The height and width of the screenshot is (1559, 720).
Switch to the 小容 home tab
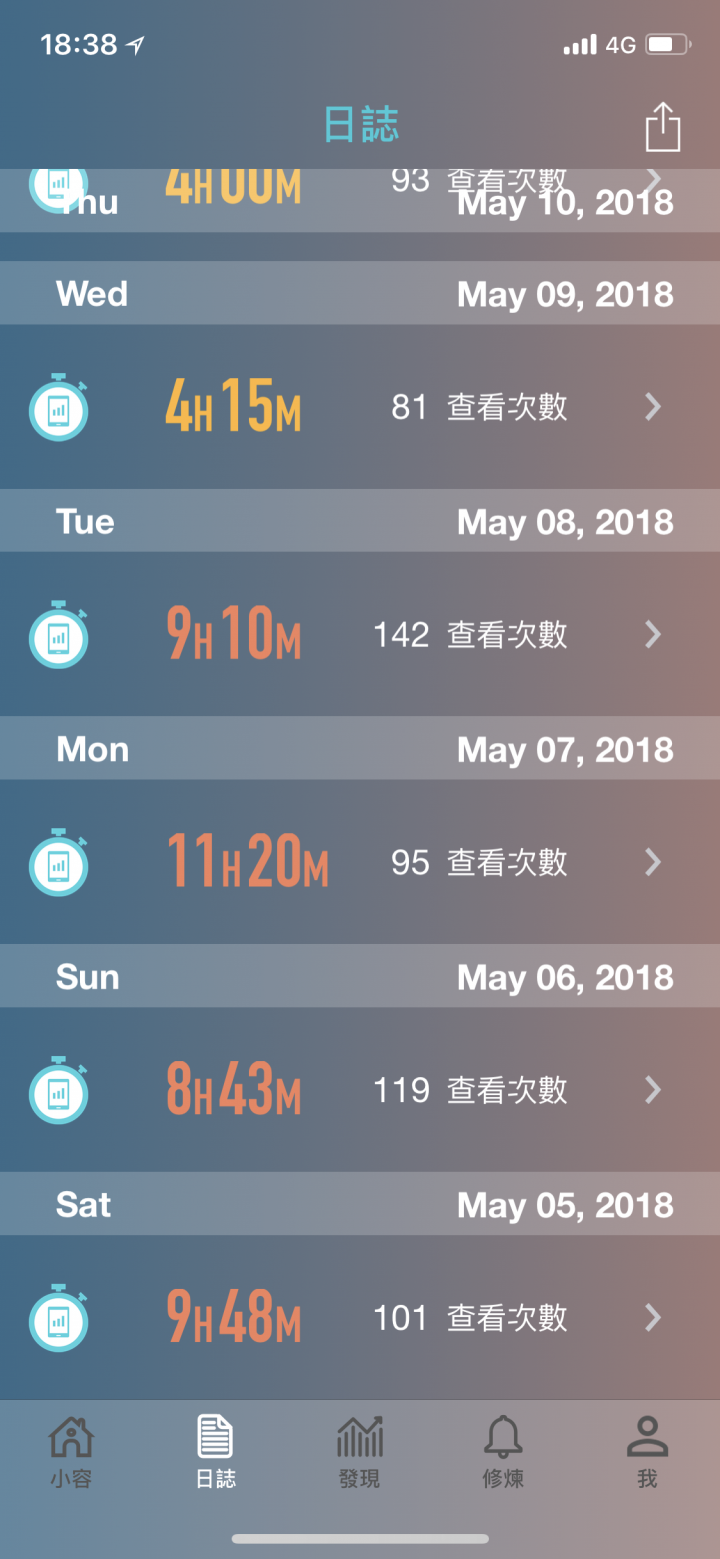click(71, 1452)
